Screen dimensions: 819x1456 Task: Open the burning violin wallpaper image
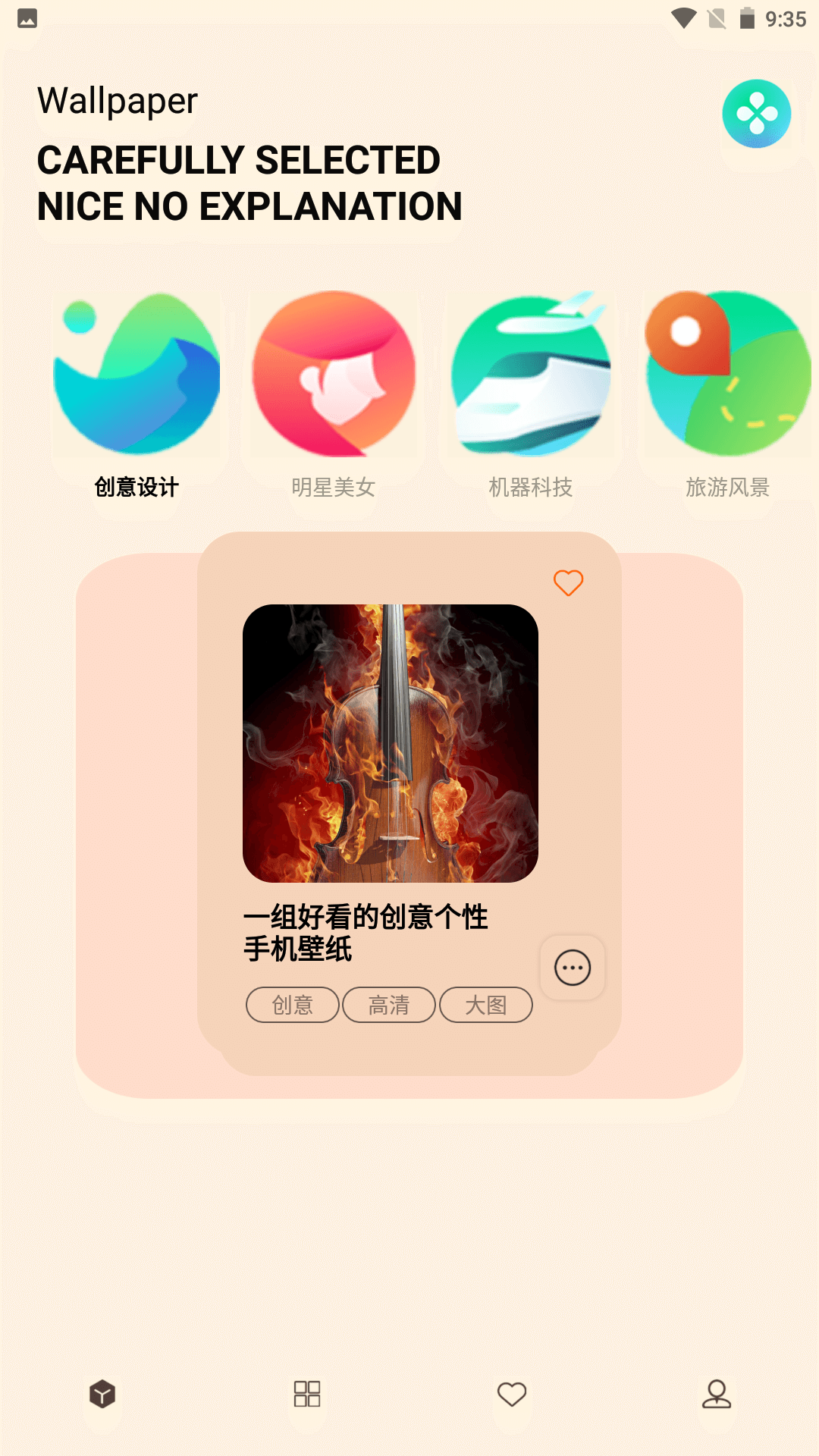390,743
